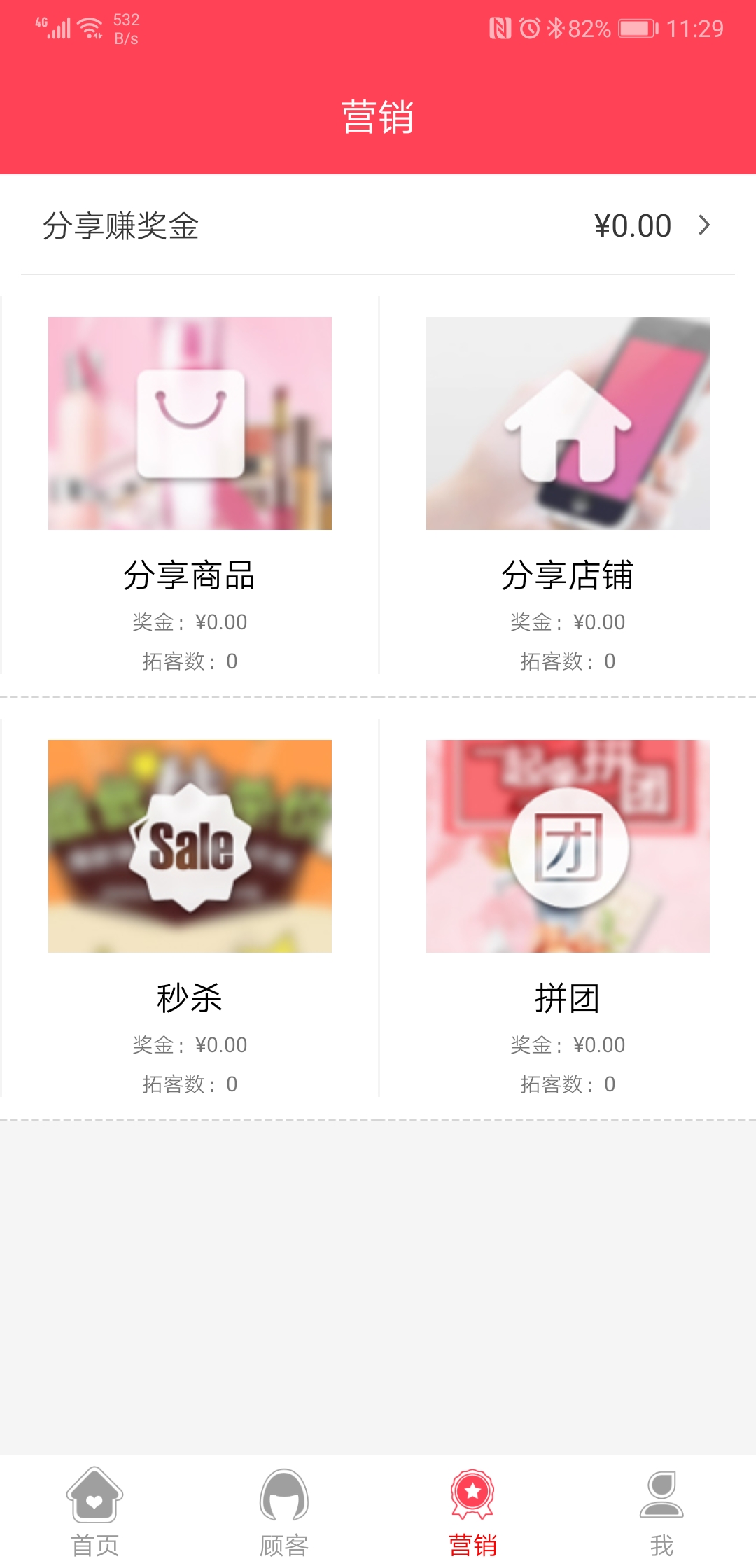Open the 分享店铺 store sharing feature

(x=567, y=490)
